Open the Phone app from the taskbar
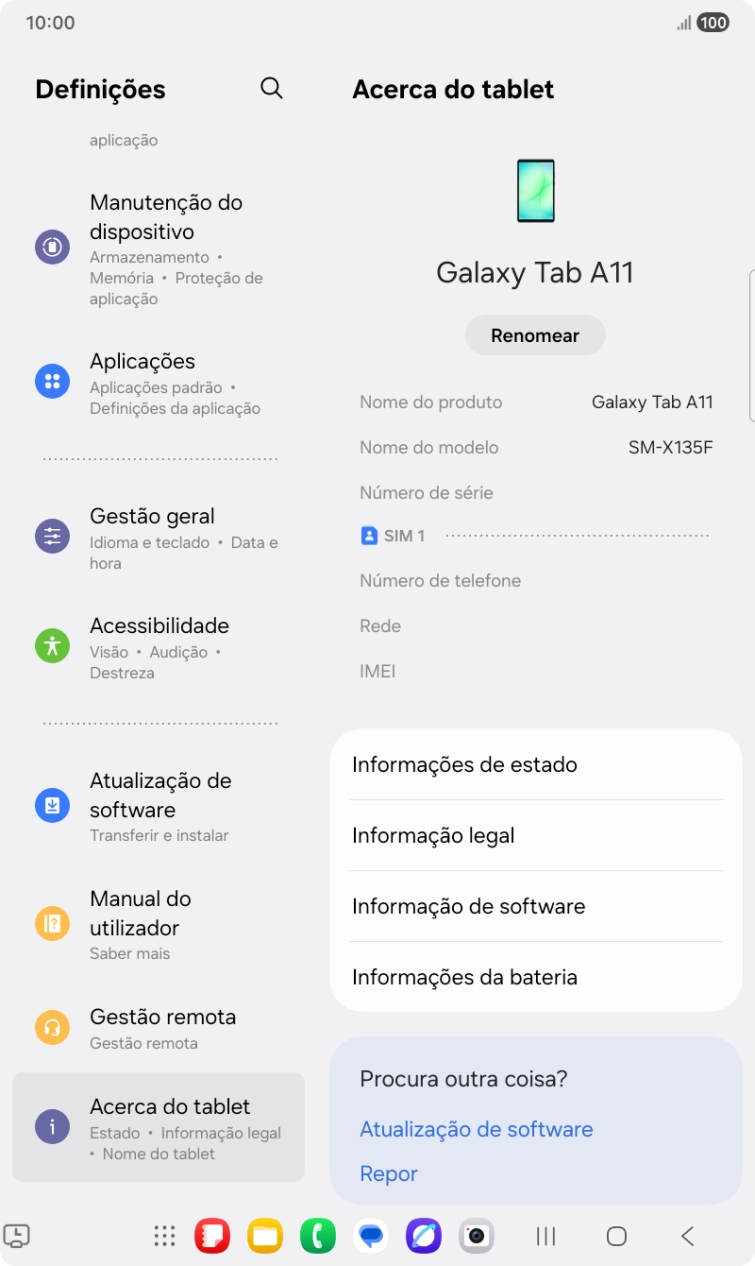 [318, 1237]
